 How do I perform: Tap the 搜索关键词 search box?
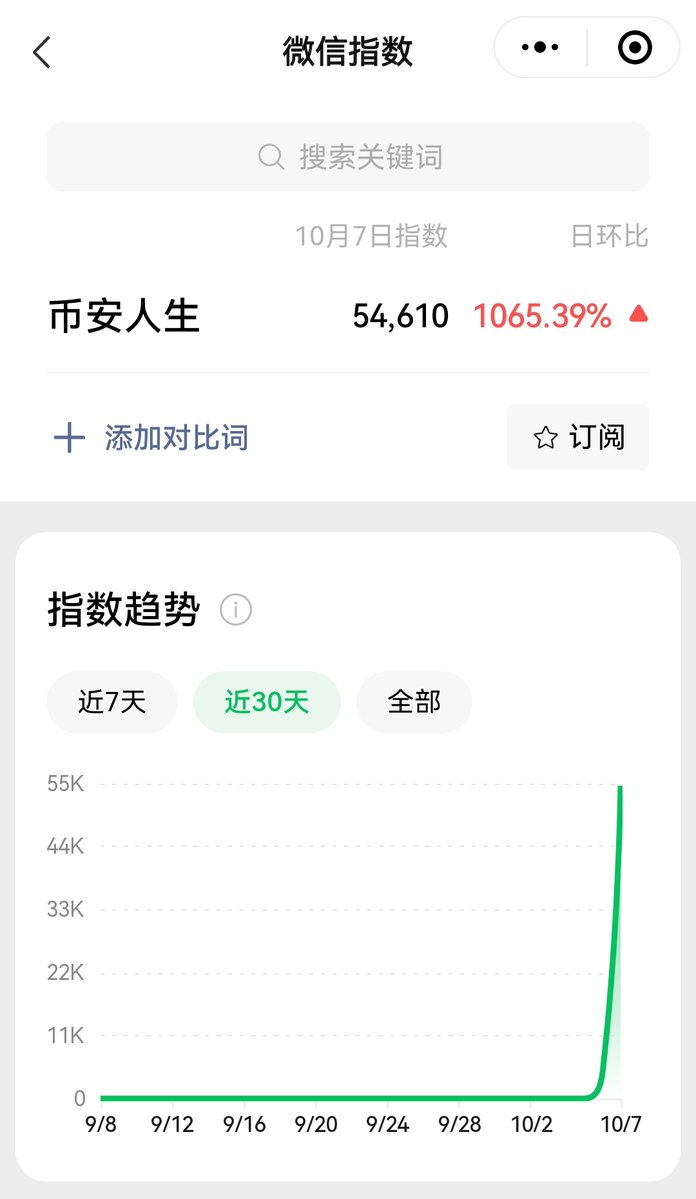click(x=348, y=157)
